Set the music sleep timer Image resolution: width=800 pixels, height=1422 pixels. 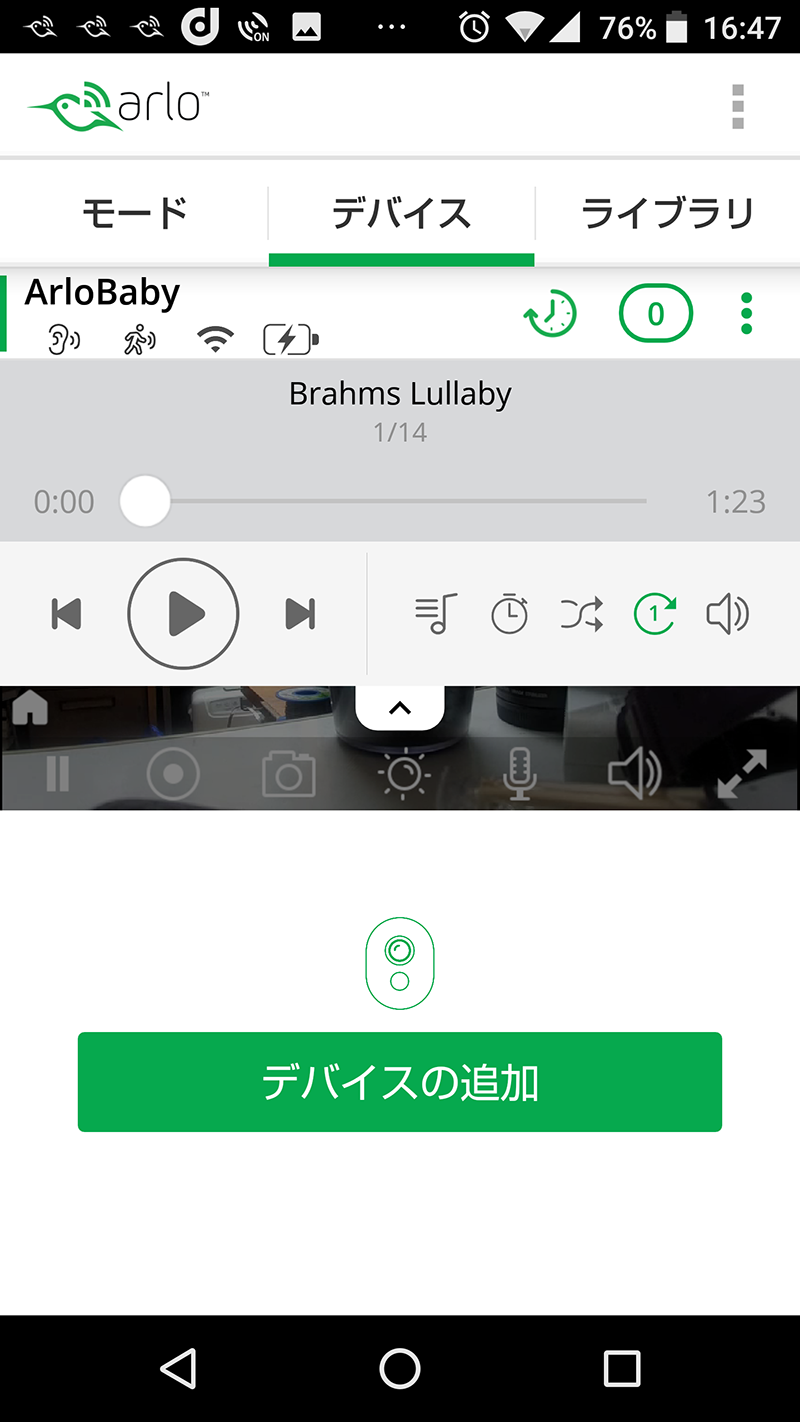[x=509, y=614]
